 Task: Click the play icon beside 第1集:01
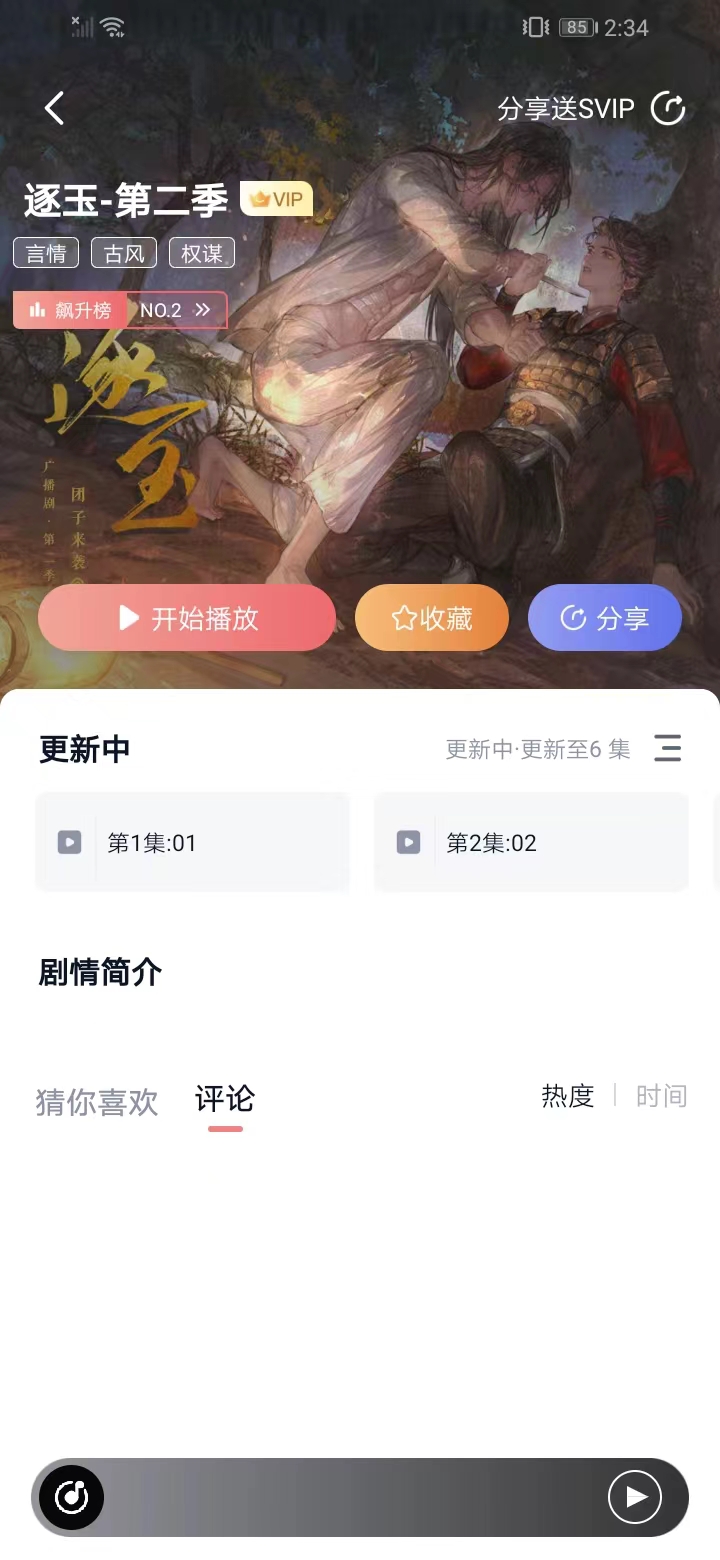[x=68, y=842]
